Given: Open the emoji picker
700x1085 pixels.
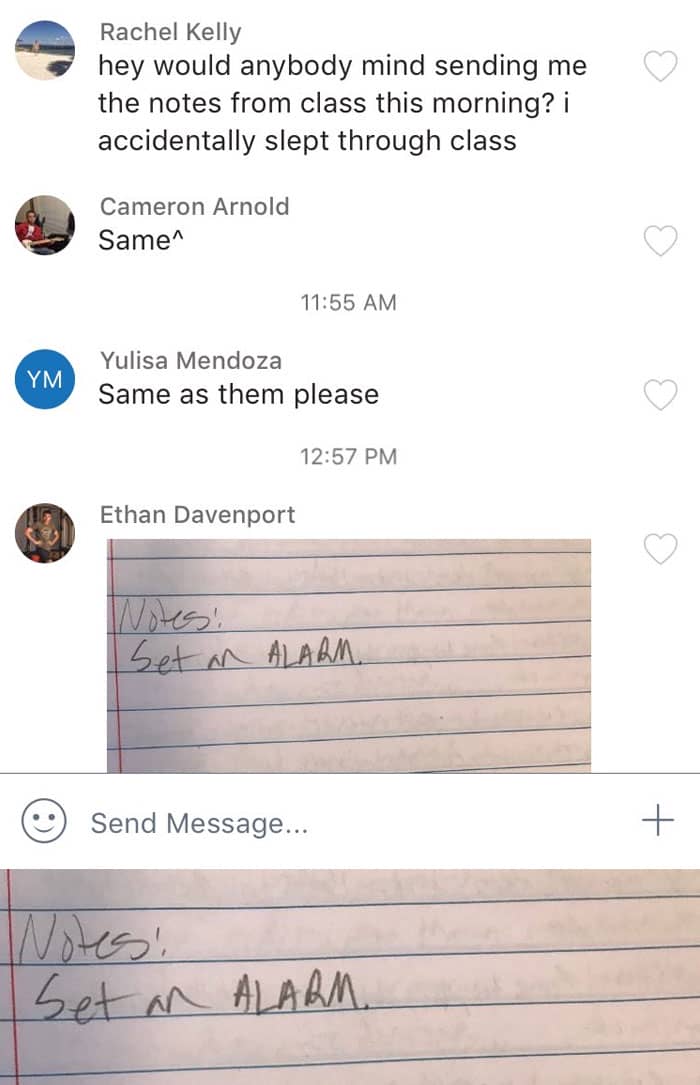Looking at the screenshot, I should (x=44, y=821).
